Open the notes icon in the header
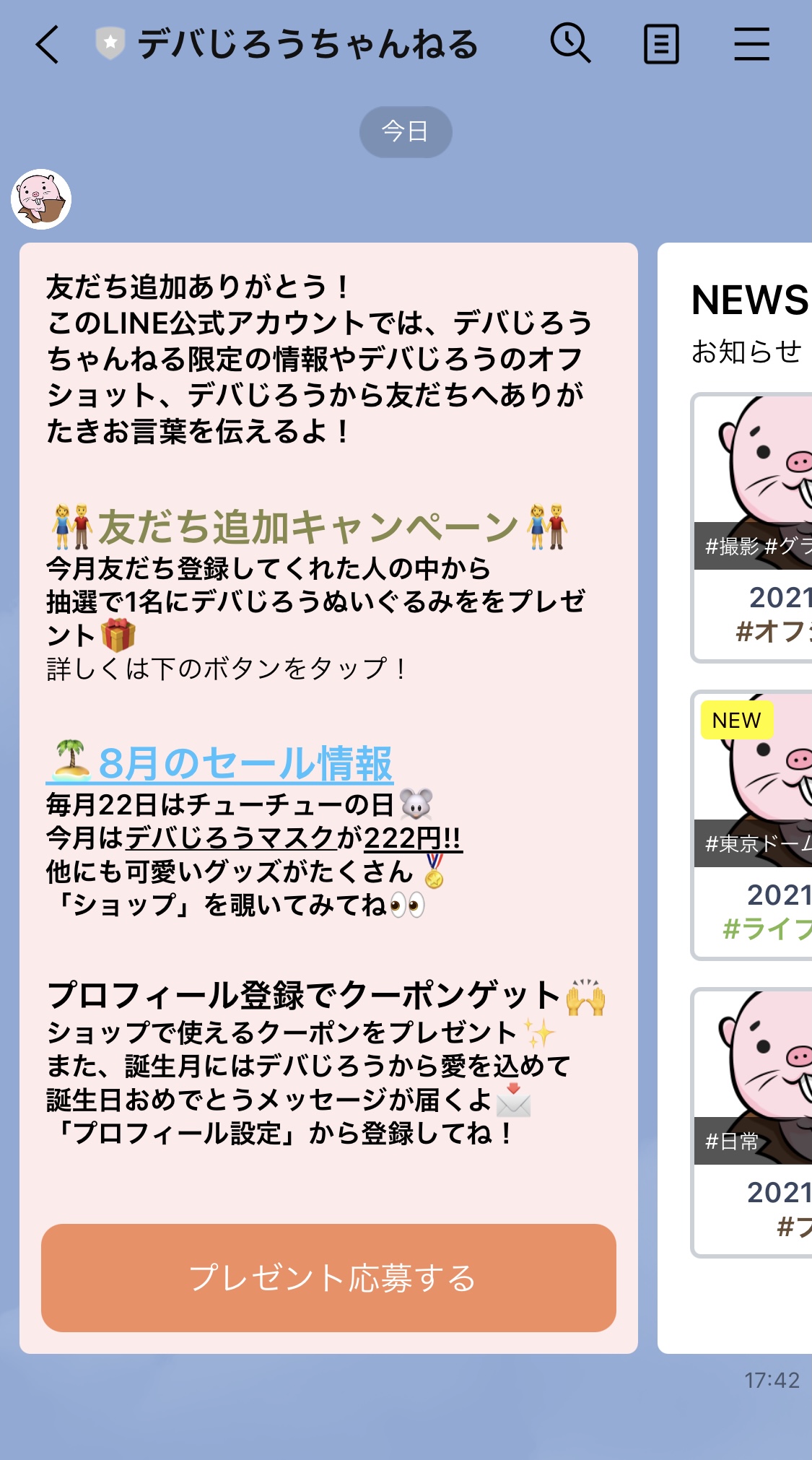 click(661, 45)
